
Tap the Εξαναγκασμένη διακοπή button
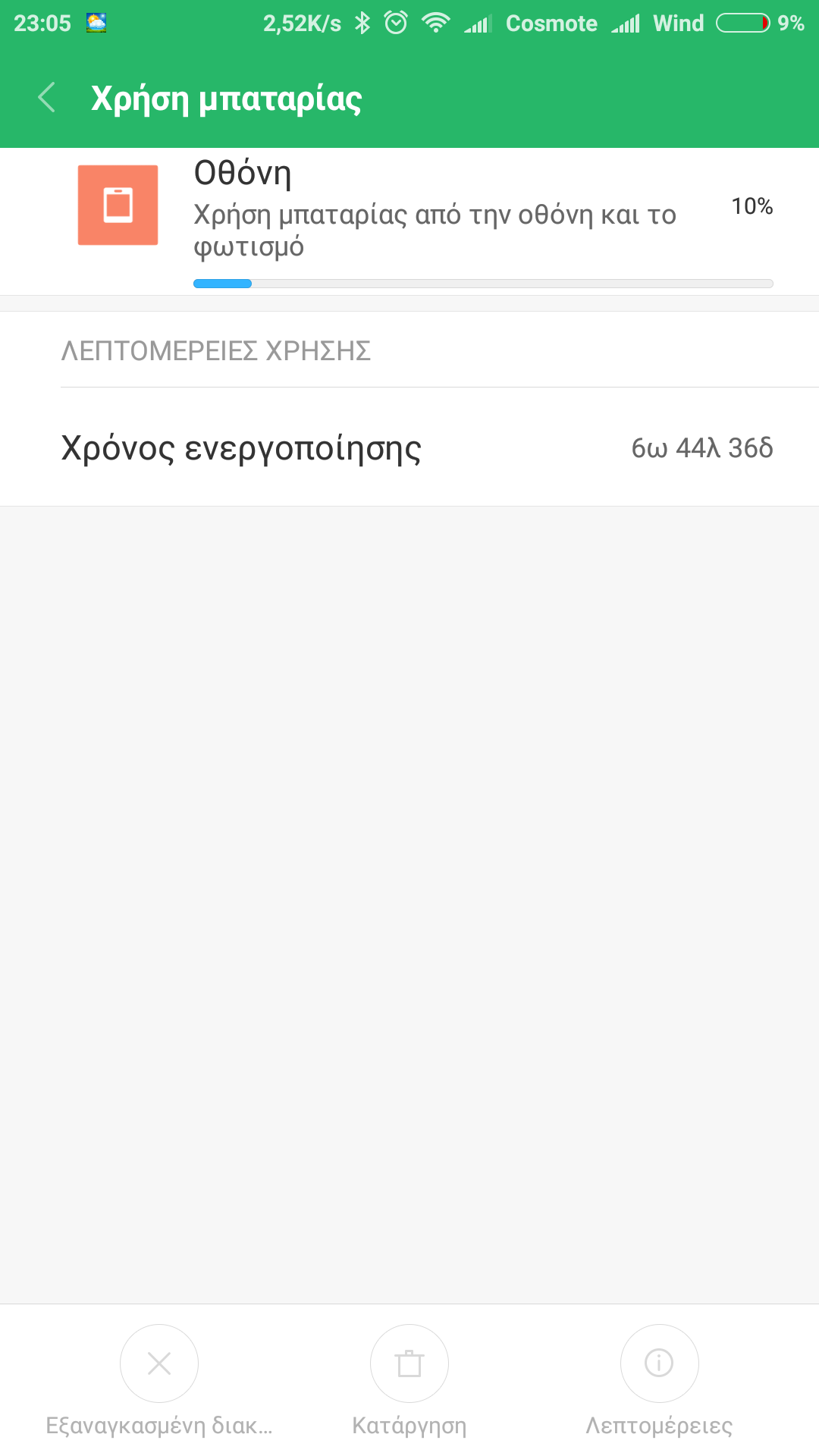(159, 1364)
